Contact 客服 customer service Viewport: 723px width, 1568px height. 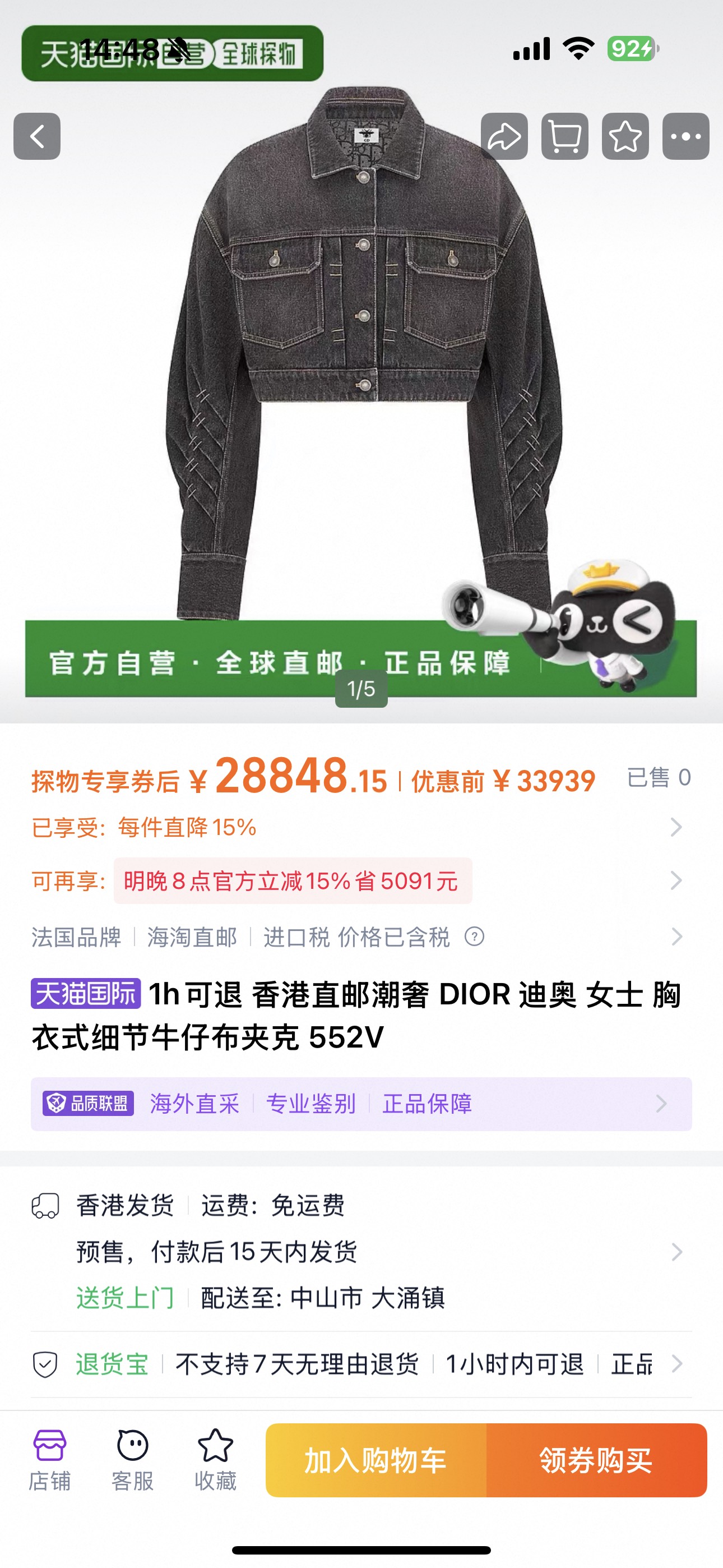pyautogui.click(x=133, y=1460)
